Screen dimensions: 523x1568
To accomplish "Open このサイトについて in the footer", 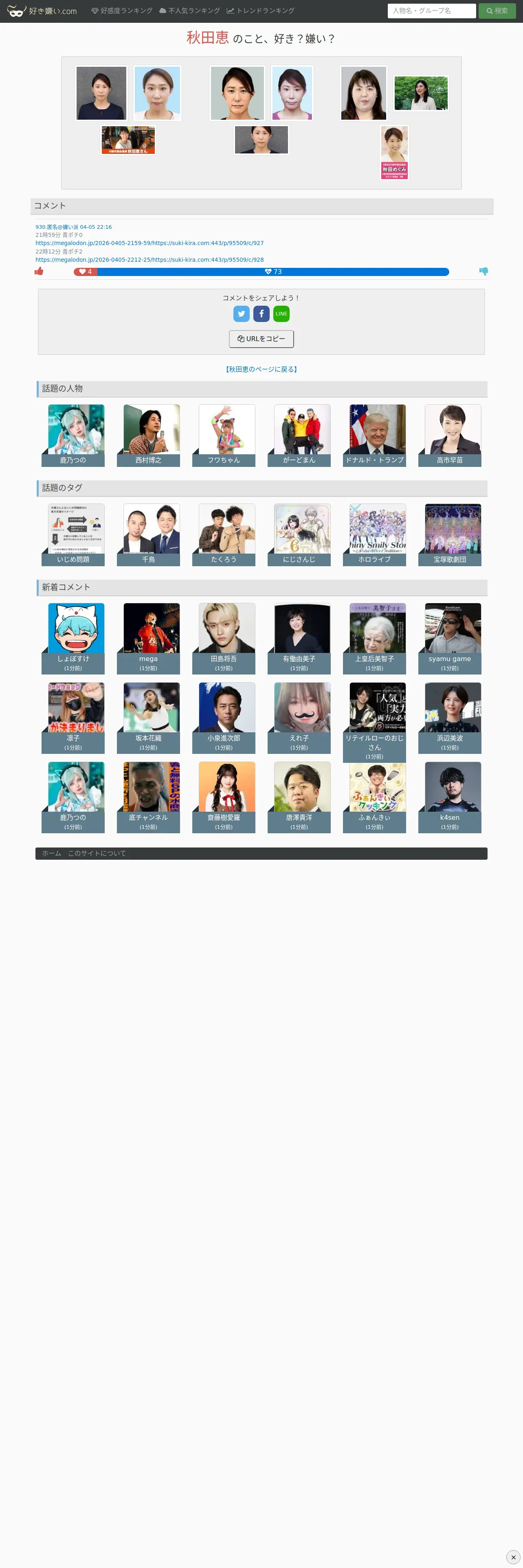I will (x=97, y=853).
